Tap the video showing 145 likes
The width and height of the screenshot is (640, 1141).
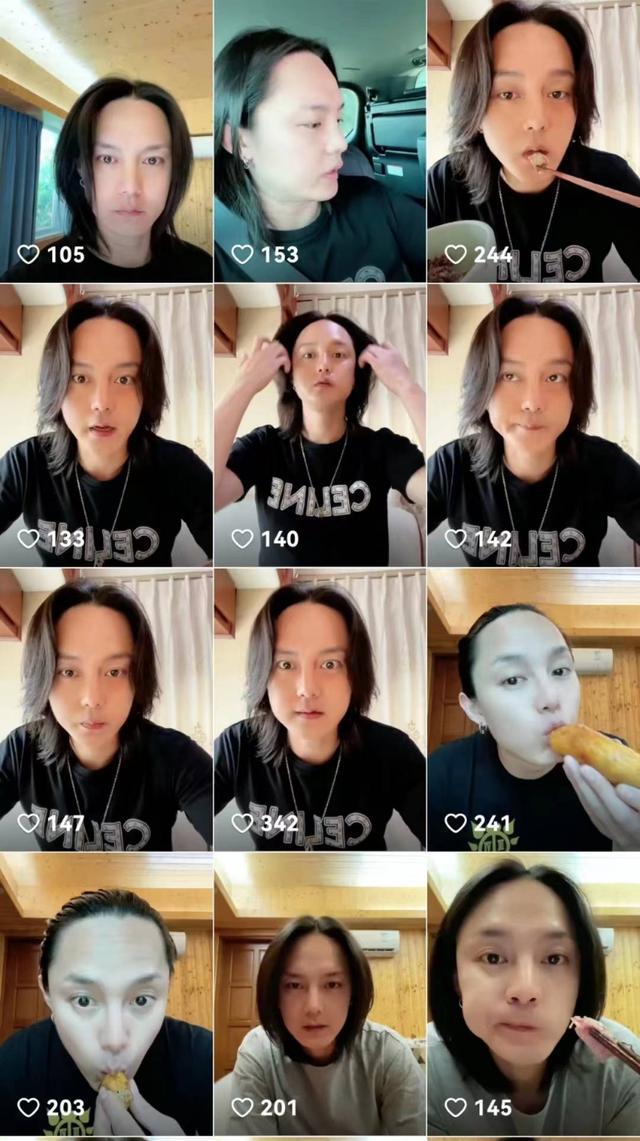click(x=534, y=995)
